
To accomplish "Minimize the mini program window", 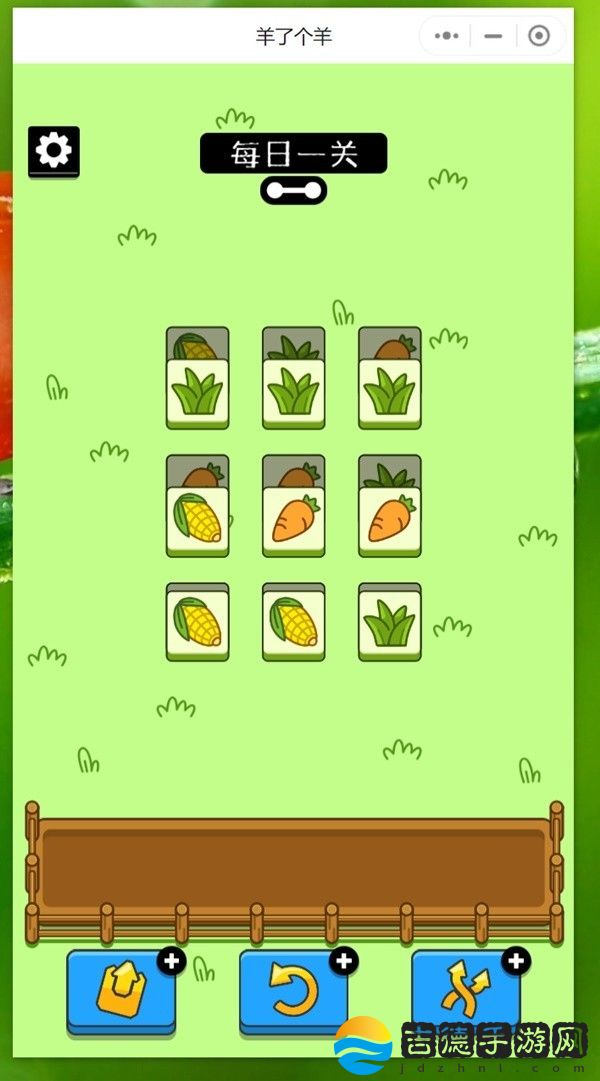I will [x=493, y=36].
